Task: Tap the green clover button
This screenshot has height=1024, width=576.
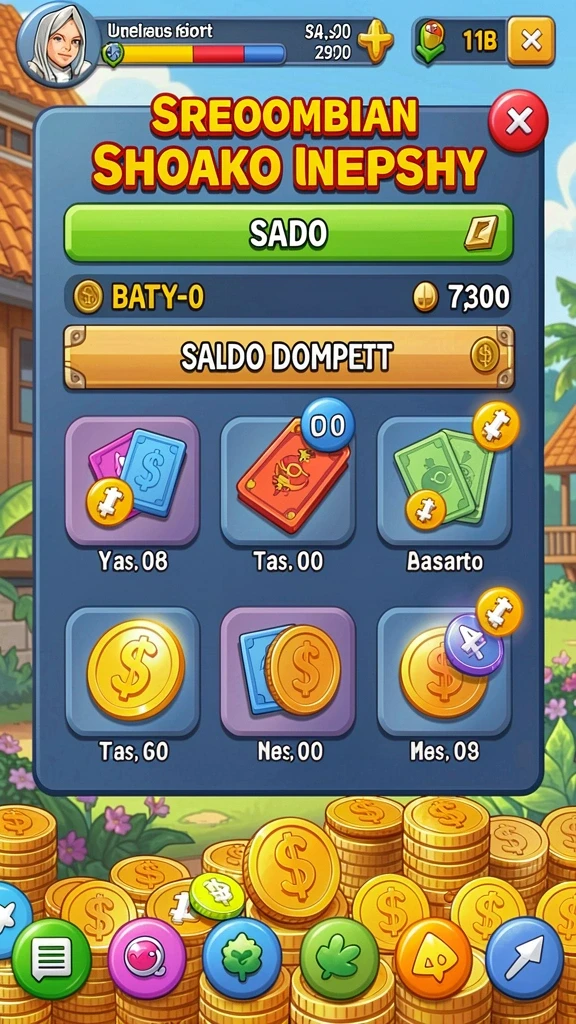Action: coord(339,957)
